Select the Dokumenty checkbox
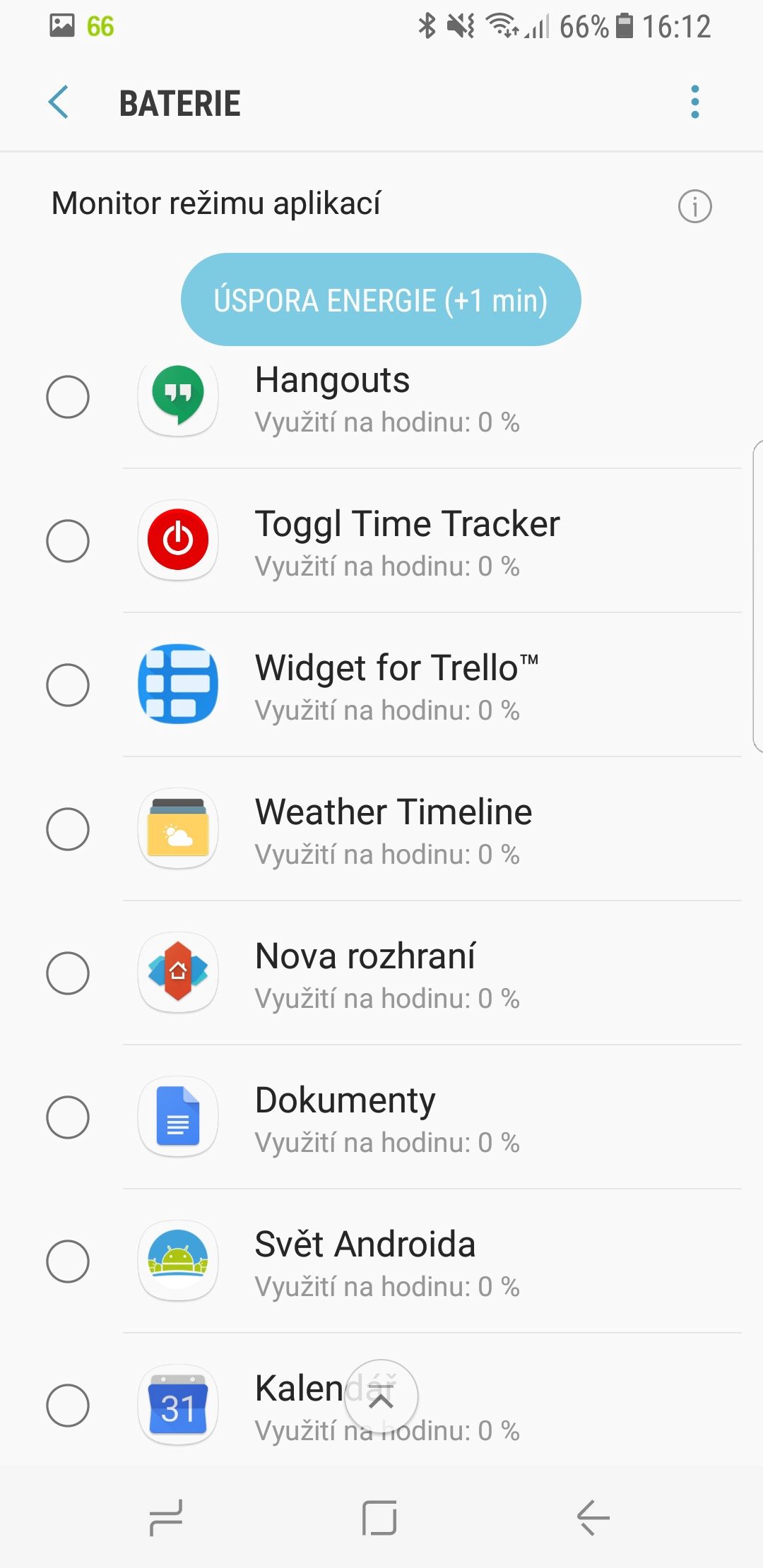Viewport: 763px width, 1568px height. point(68,1117)
